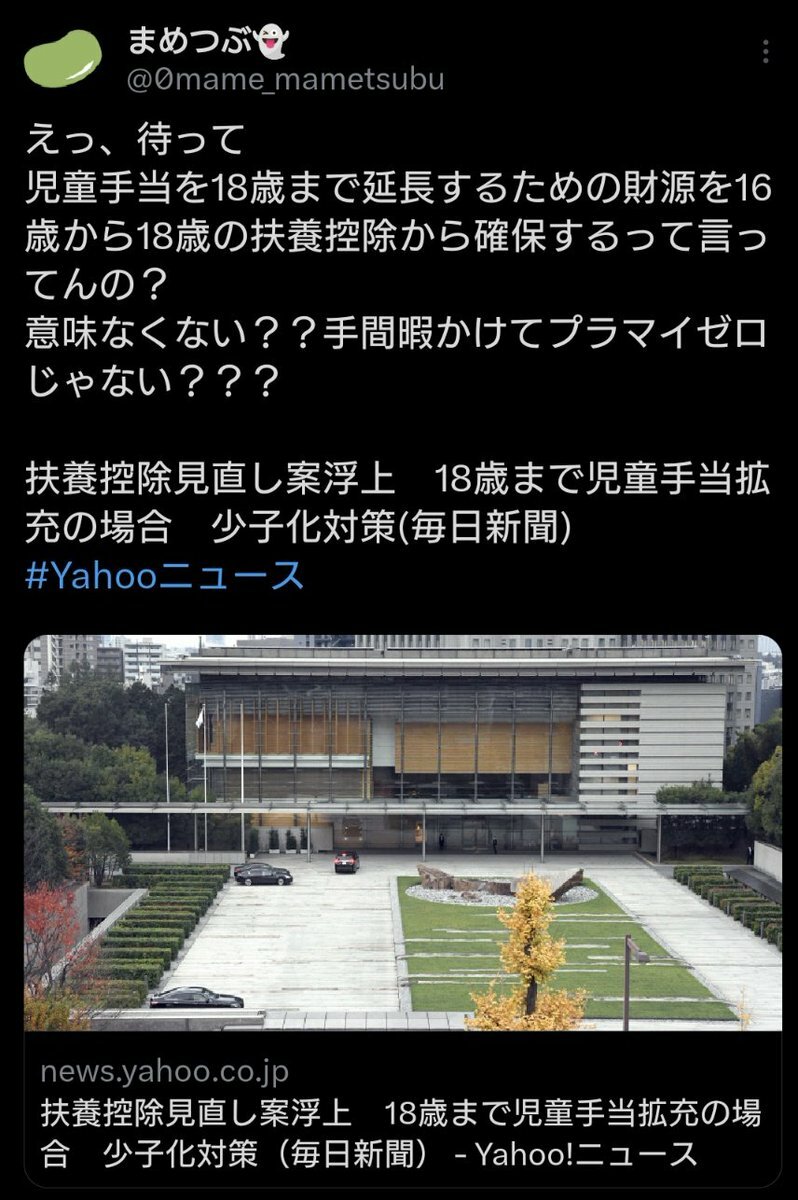Open the tweet's three-dot overflow menu
The width and height of the screenshot is (798, 1200).
pyautogui.click(x=766, y=52)
